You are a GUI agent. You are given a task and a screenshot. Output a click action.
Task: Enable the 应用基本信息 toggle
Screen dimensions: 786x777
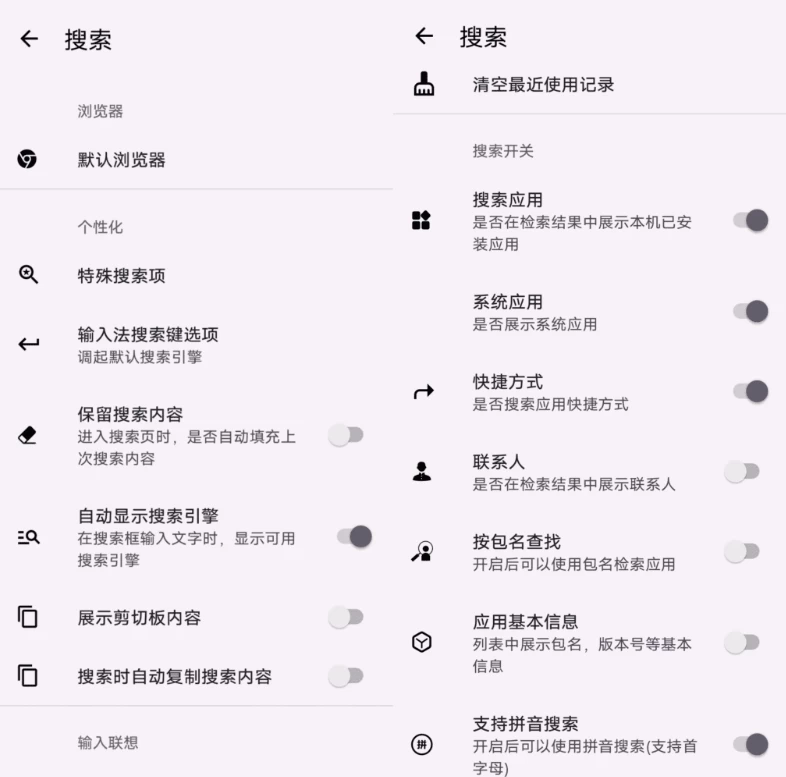[742, 643]
